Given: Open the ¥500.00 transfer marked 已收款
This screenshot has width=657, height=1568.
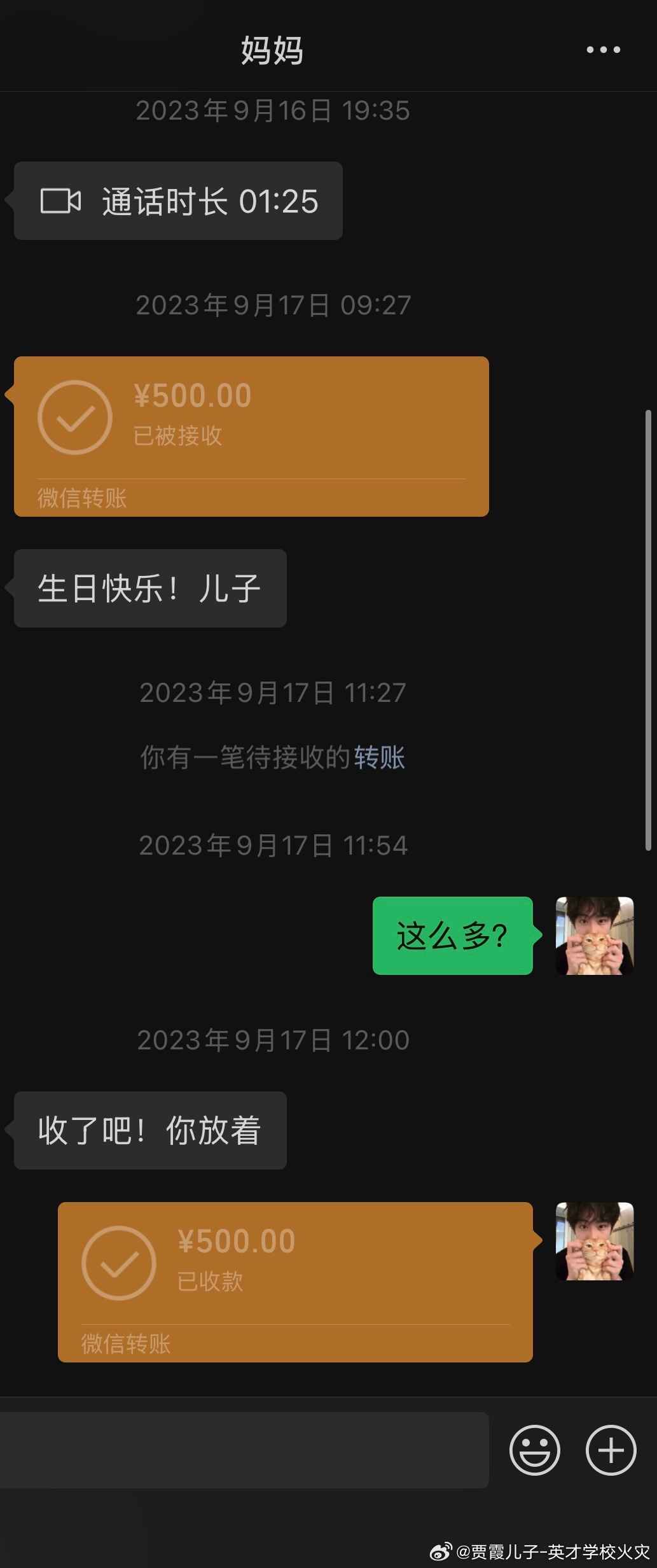Looking at the screenshot, I should [295, 1282].
